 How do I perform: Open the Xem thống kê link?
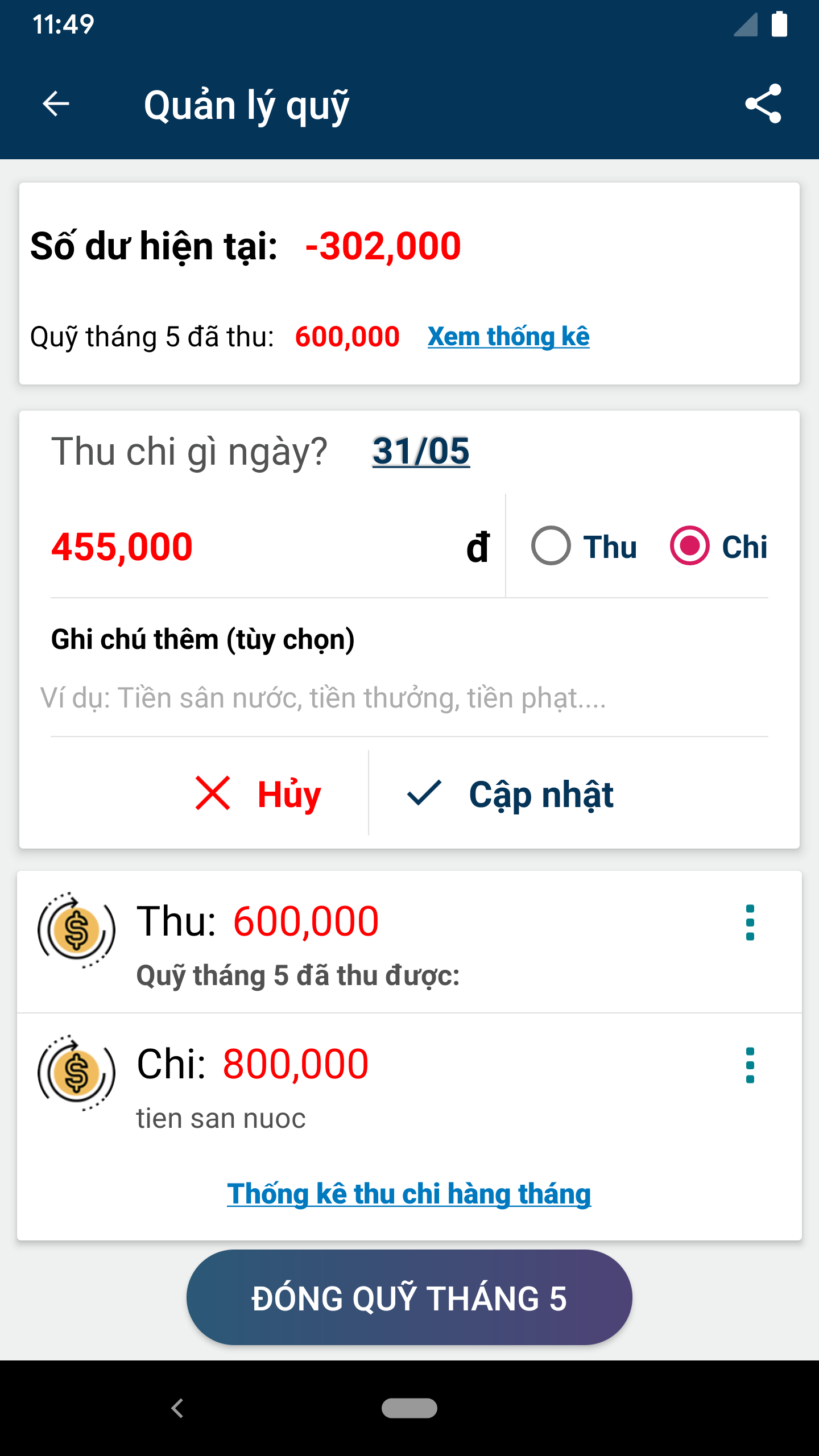[508, 336]
